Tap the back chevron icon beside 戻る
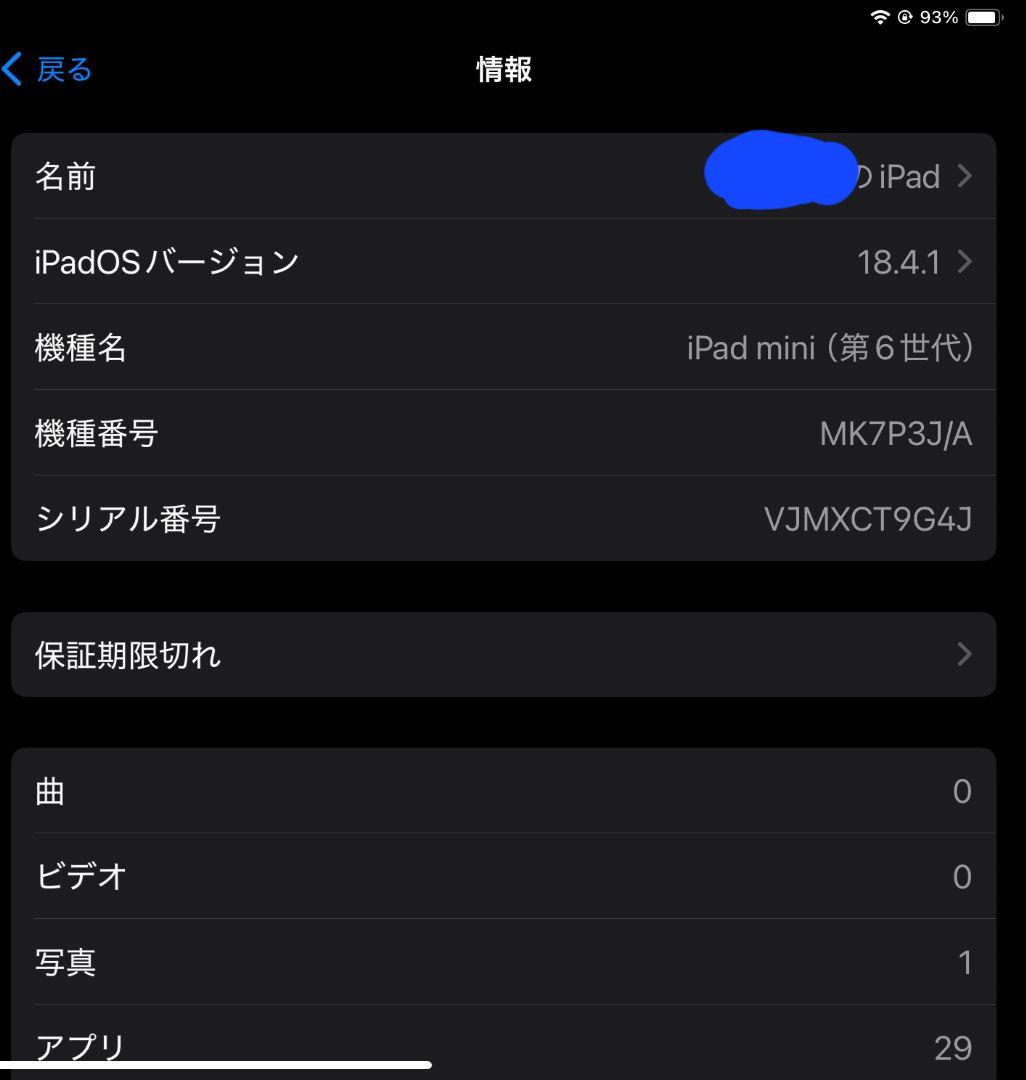The height and width of the screenshot is (1080, 1026). (12, 70)
